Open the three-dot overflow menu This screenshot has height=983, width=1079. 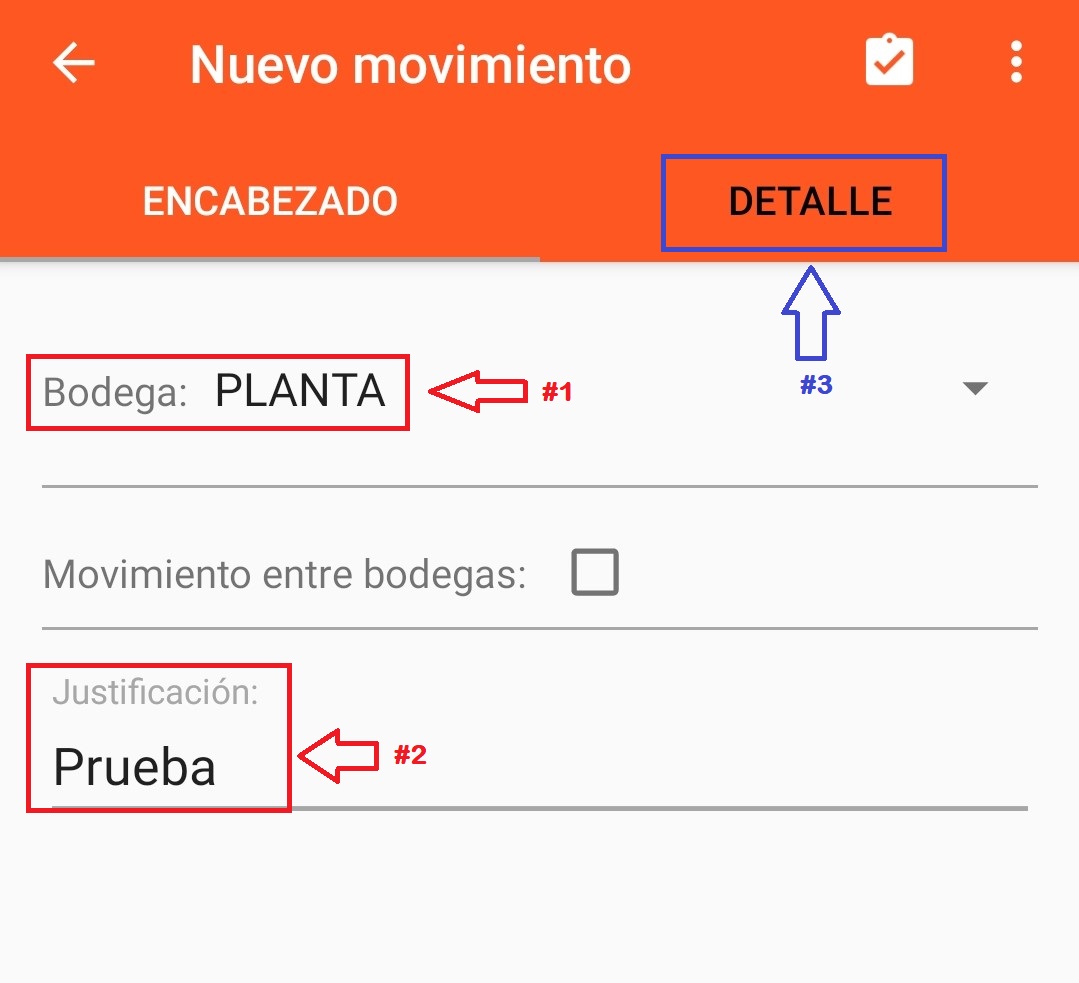click(1016, 63)
